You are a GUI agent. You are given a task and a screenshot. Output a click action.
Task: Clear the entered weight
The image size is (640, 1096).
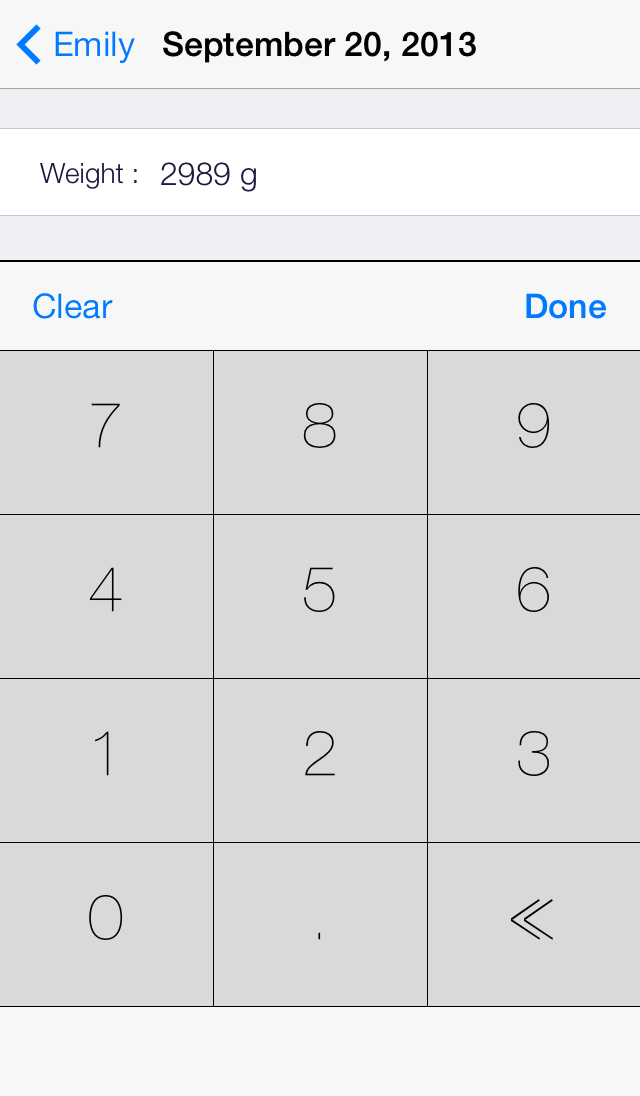(x=72, y=306)
